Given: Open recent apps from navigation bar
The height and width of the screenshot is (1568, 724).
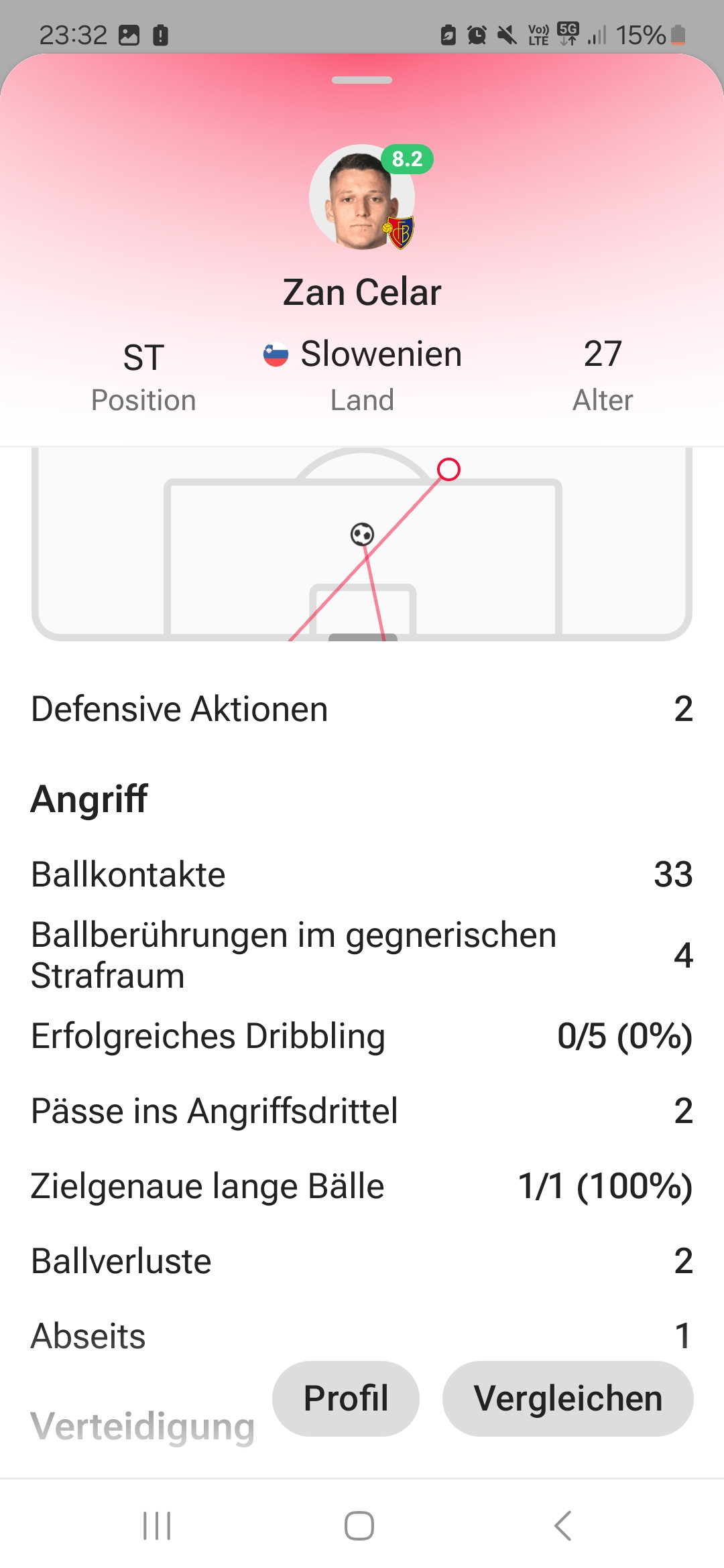Looking at the screenshot, I should 158,1526.
